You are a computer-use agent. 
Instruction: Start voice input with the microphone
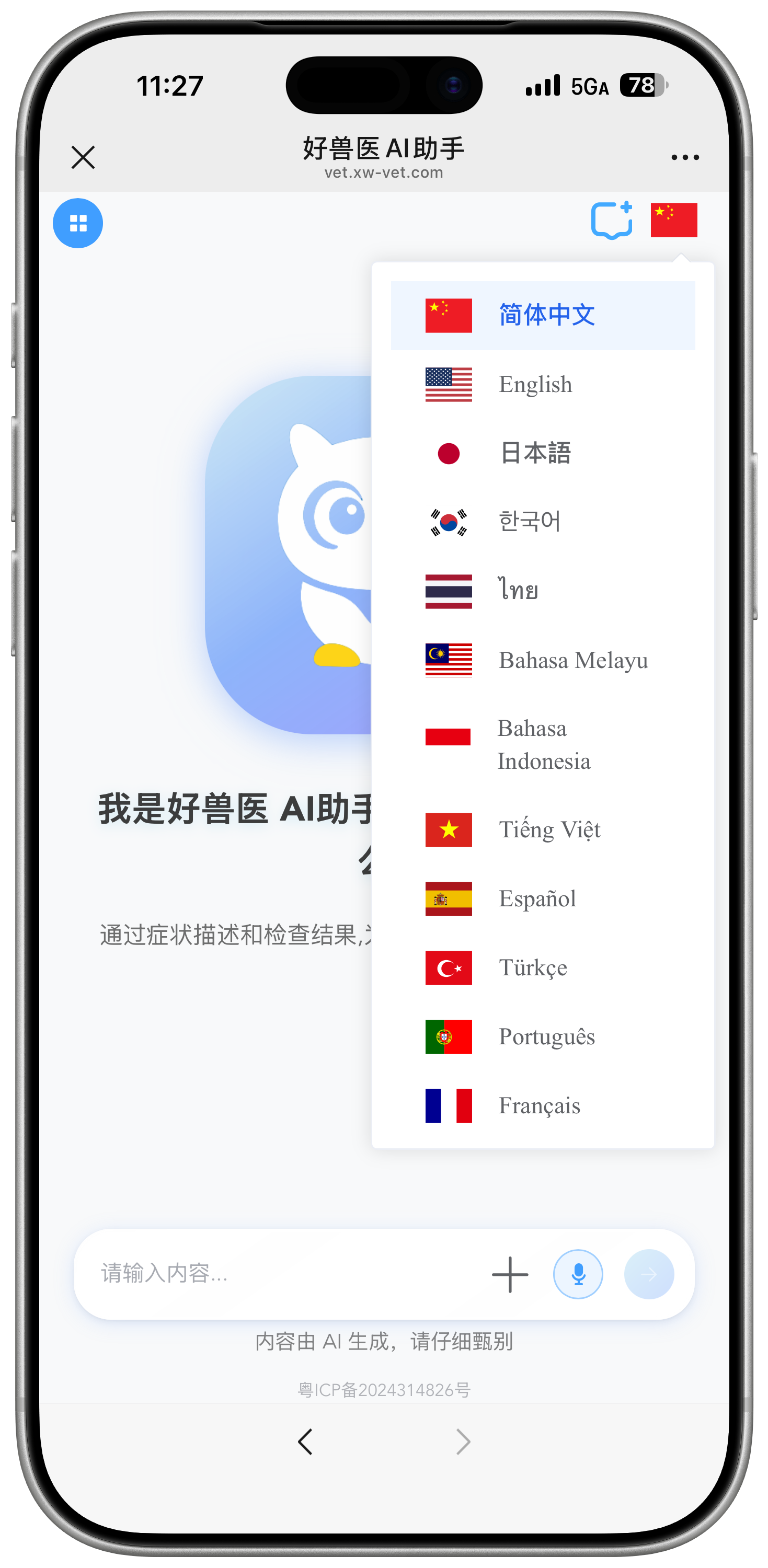(x=578, y=1274)
